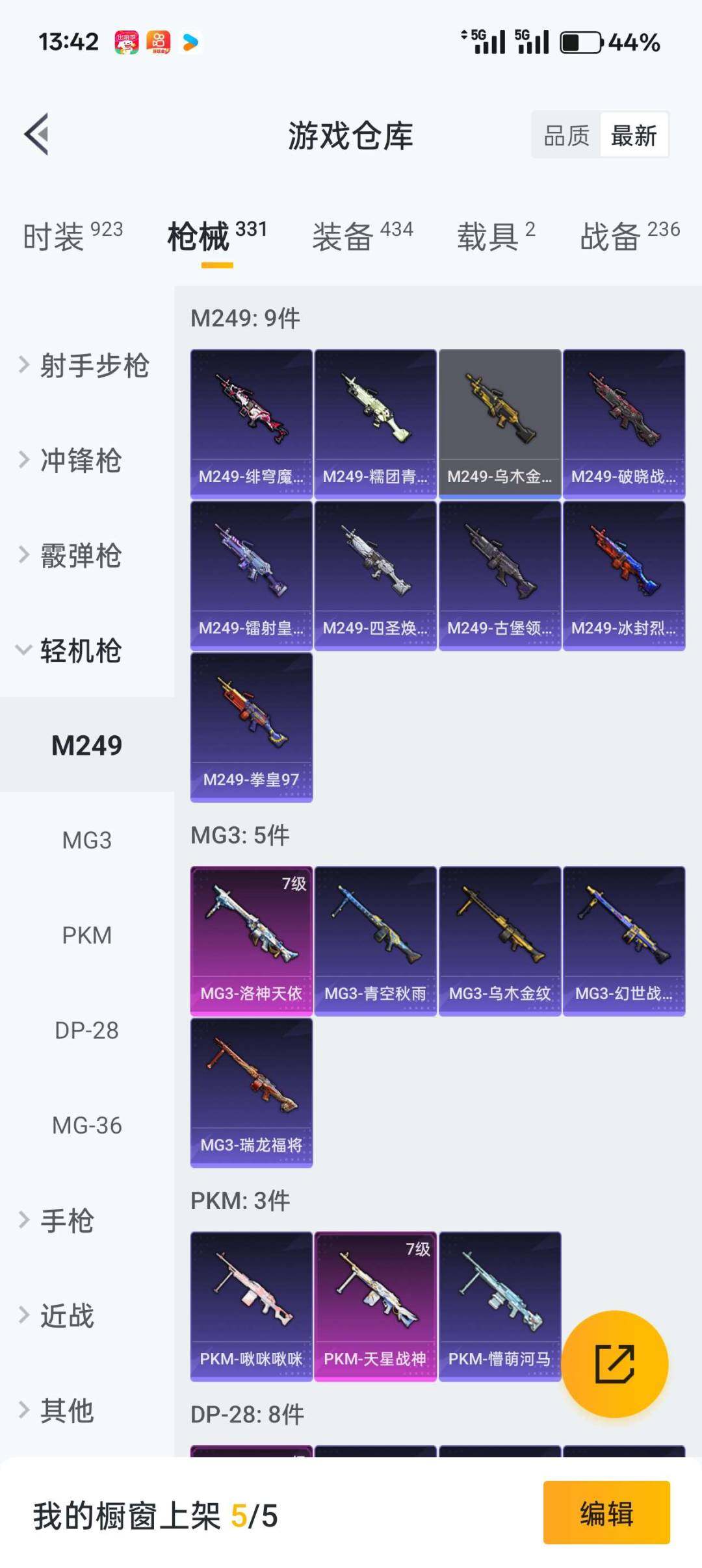Open the PKM-天星战神 skin card
The image size is (702, 1568).
[375, 1306]
